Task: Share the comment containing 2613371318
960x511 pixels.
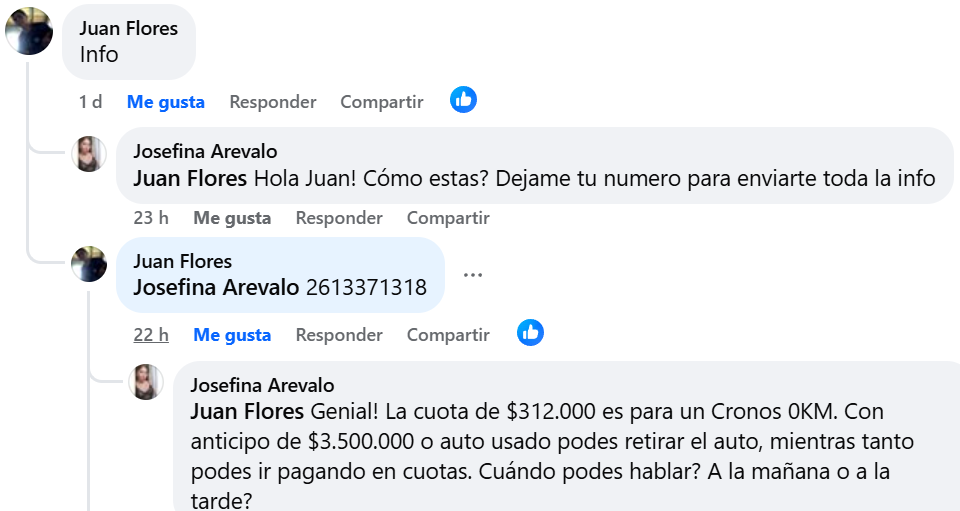Action: pyautogui.click(x=448, y=335)
